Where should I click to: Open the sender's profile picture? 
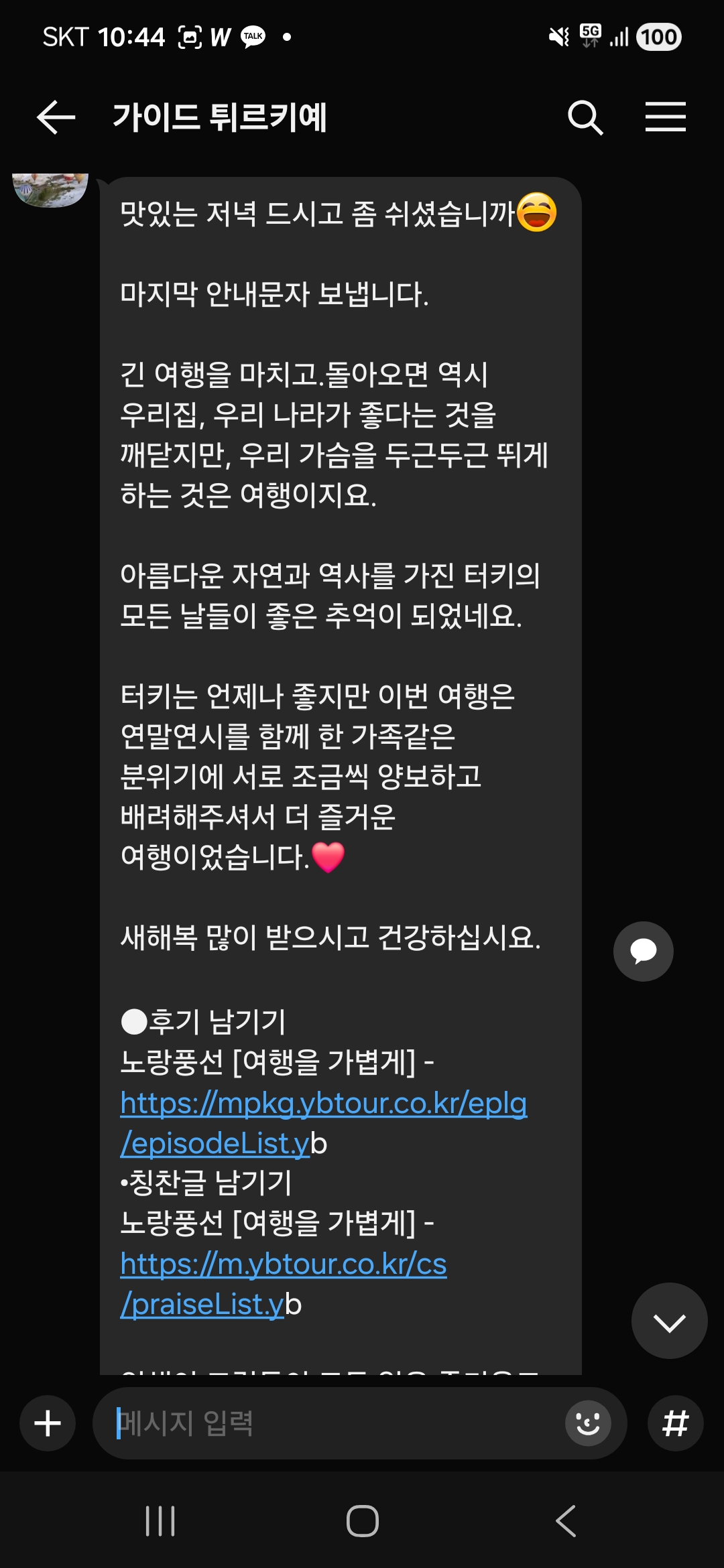50,190
